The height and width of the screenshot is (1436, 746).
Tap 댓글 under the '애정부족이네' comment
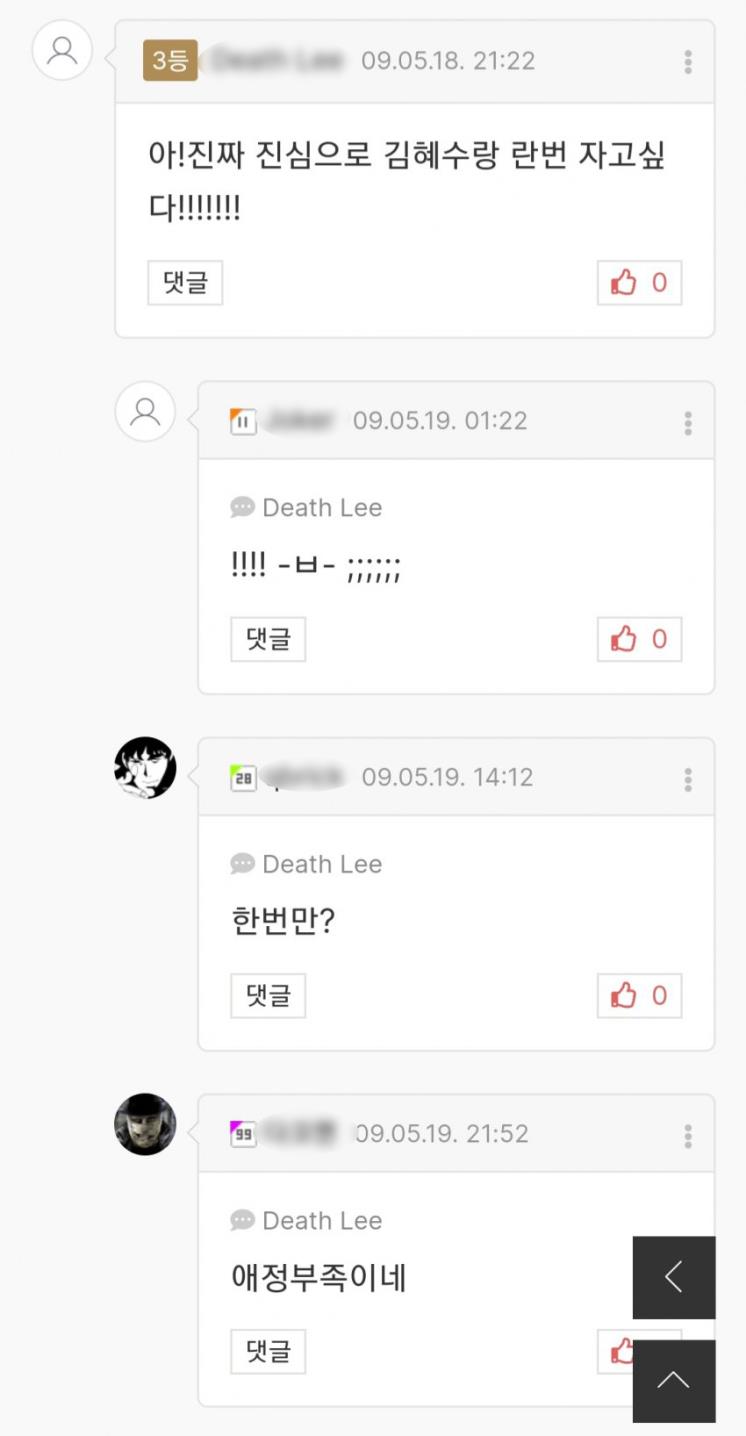[268, 1352]
